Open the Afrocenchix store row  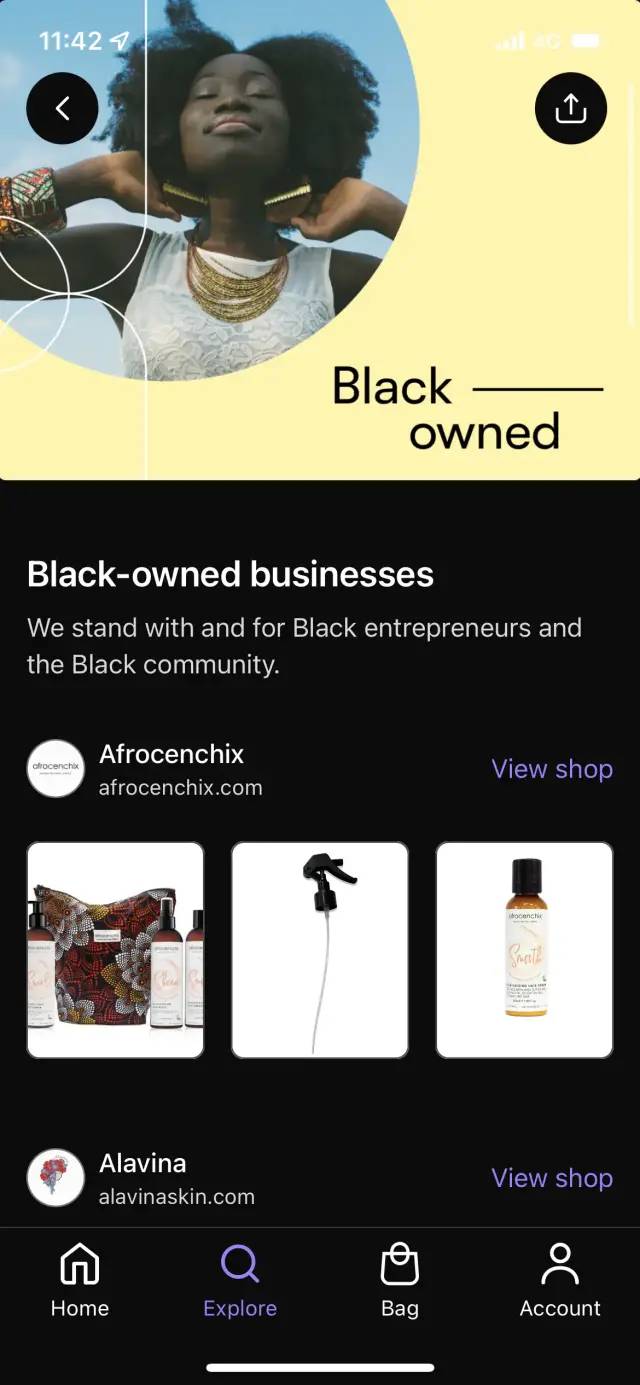pos(180,769)
